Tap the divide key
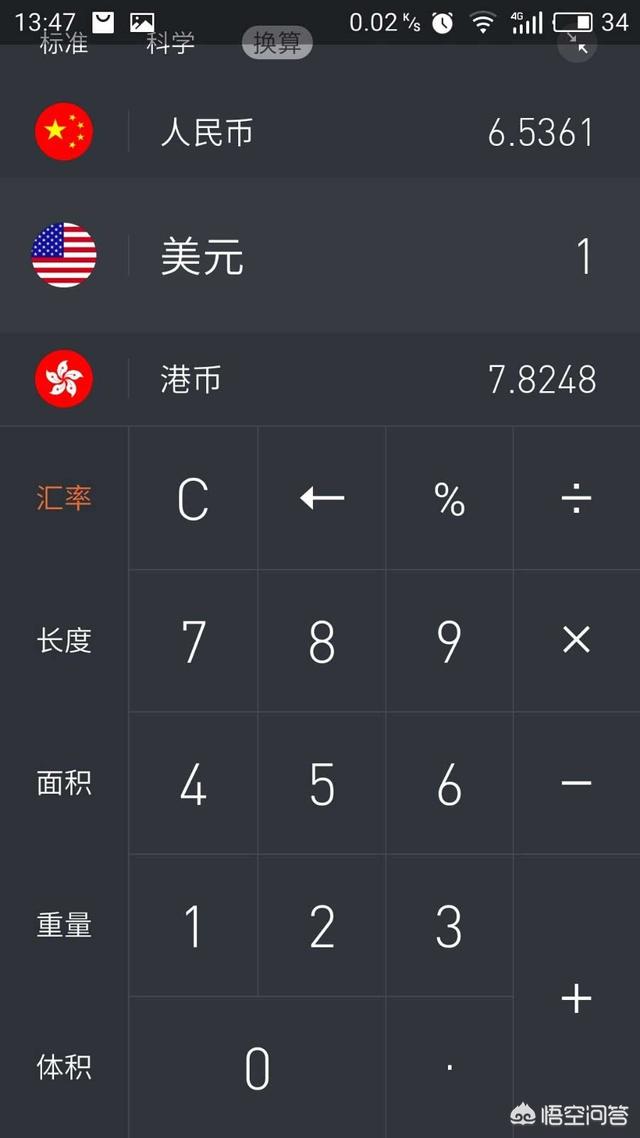The height and width of the screenshot is (1138, 640). click(576, 498)
